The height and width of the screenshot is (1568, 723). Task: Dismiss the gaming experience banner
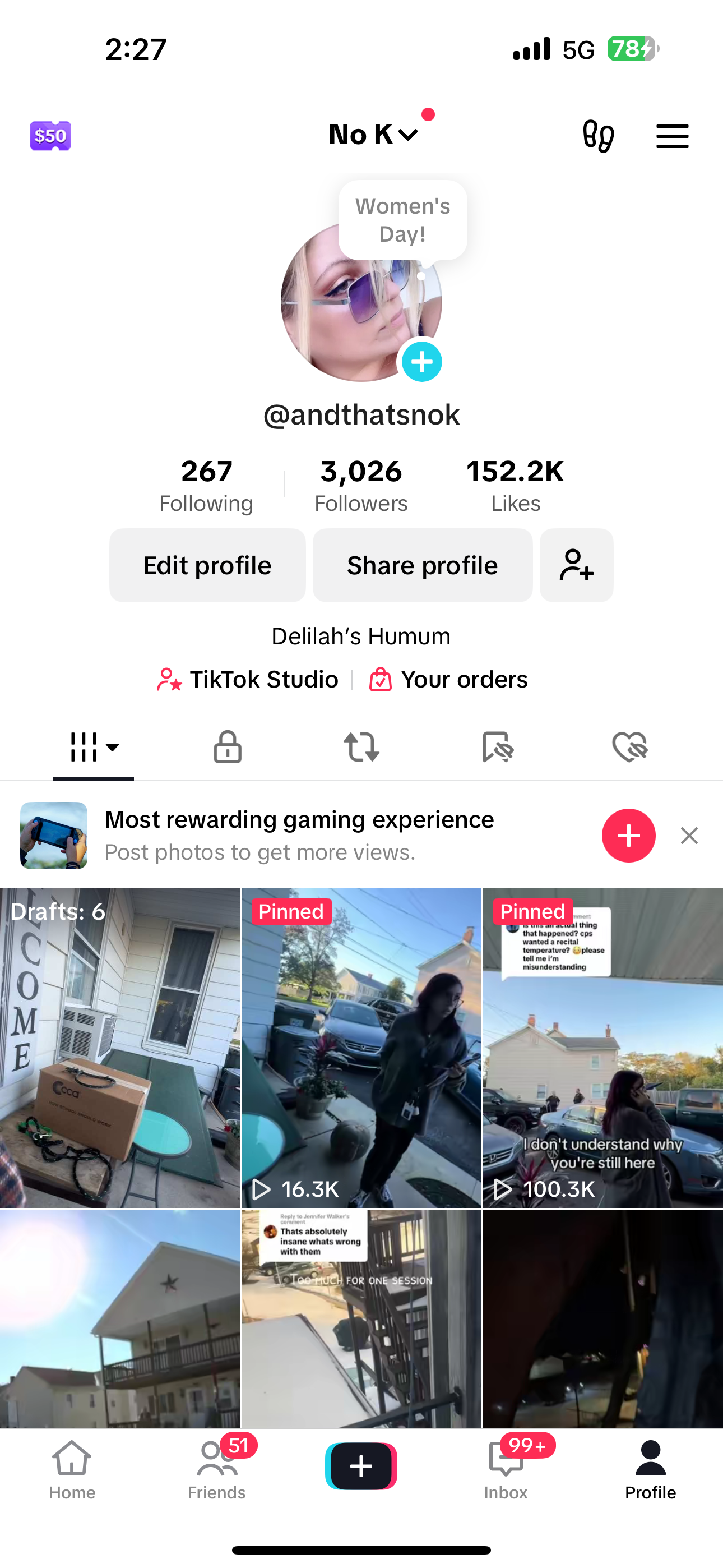click(689, 835)
